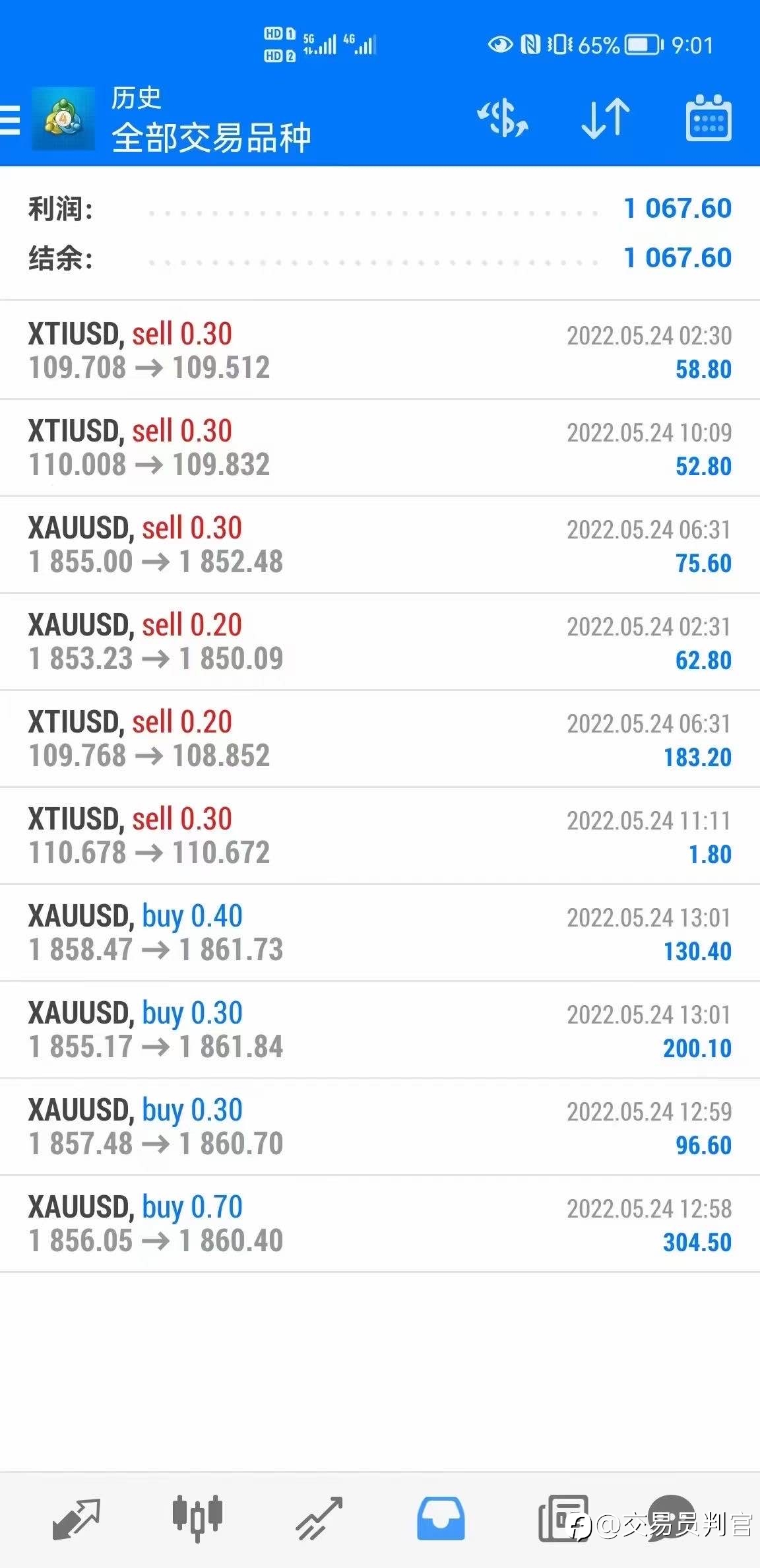Viewport: 760px width, 1568px height.
Task: Open XTIUSD sell trade with profit 1.80
Action: click(380, 835)
